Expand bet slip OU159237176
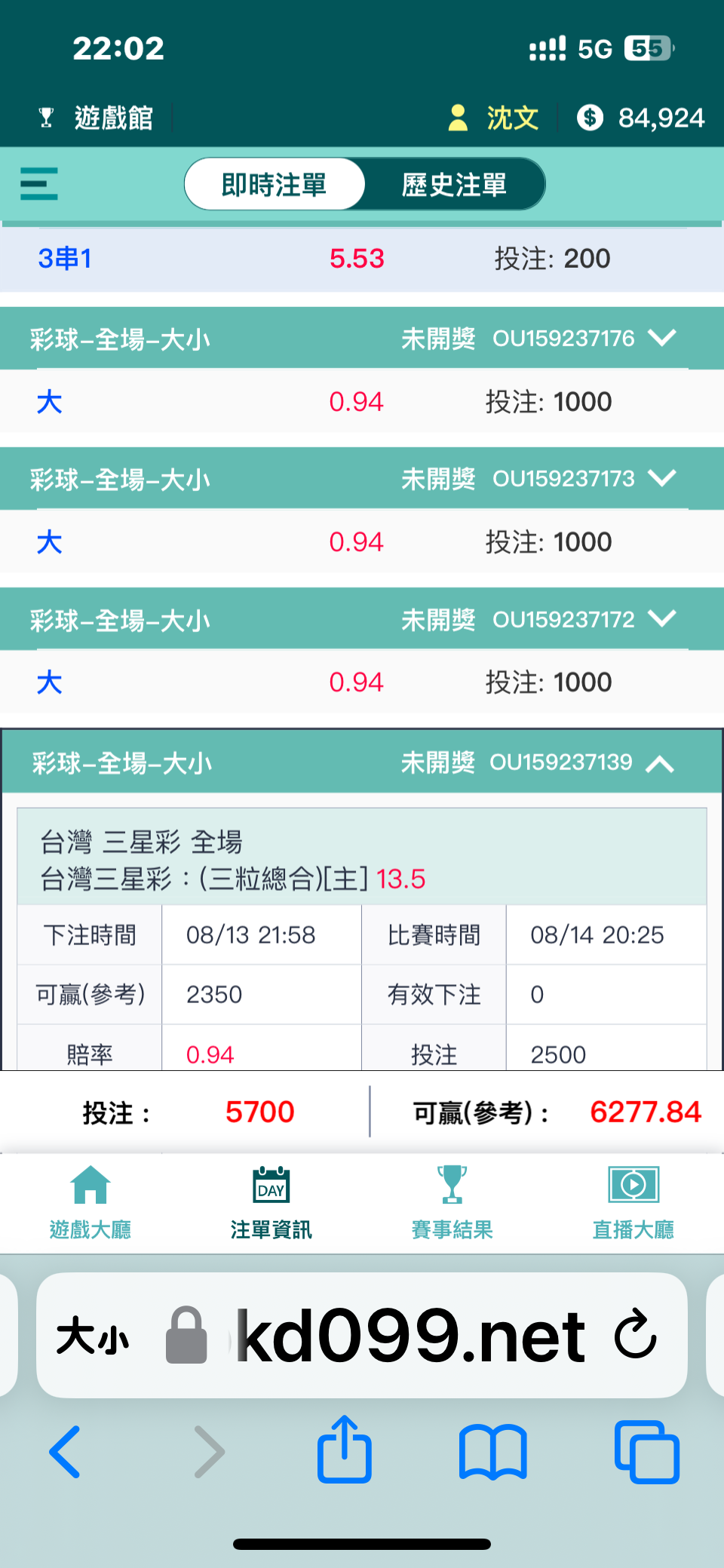Screen dimensions: 724x1568 pyautogui.click(x=661, y=338)
